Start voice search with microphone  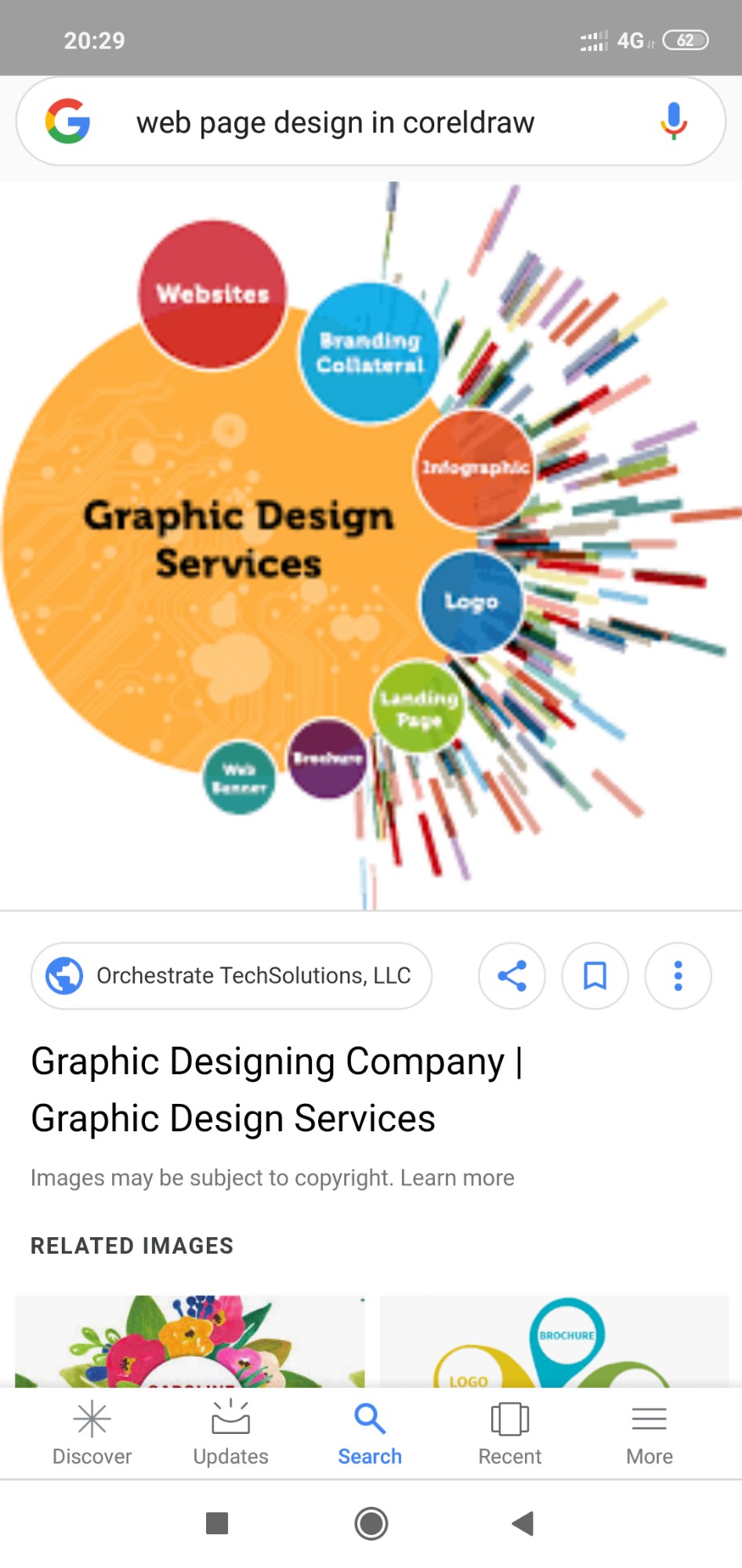[672, 122]
